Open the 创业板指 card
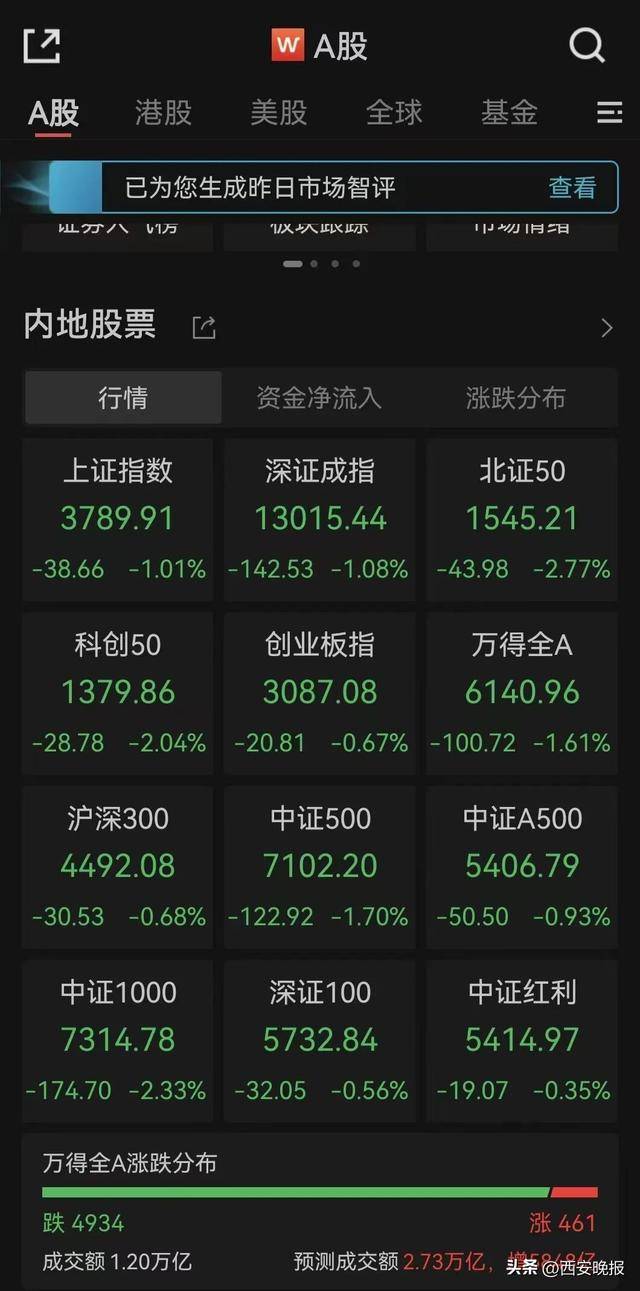The image size is (640, 1291). (x=320, y=694)
